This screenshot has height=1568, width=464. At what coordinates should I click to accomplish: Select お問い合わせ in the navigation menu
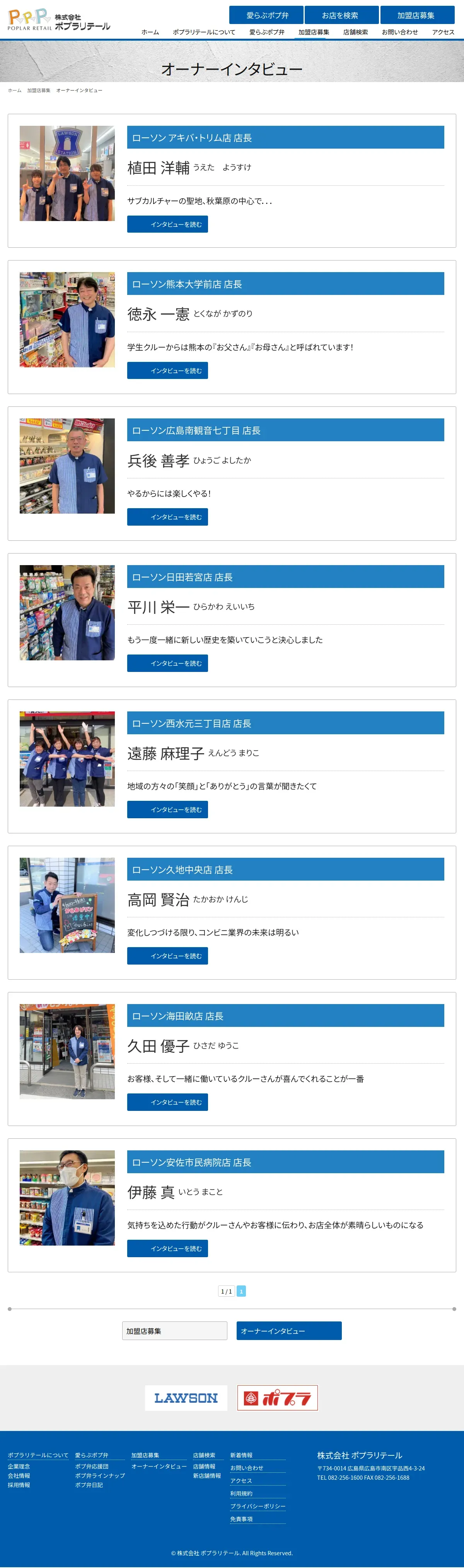tap(399, 32)
